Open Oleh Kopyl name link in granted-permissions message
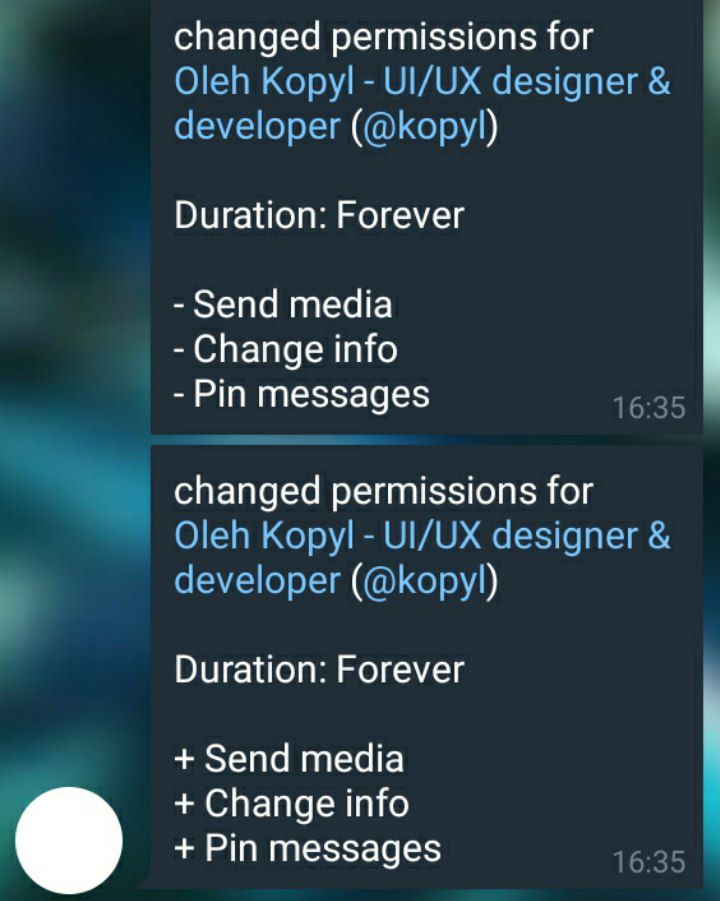 click(420, 536)
